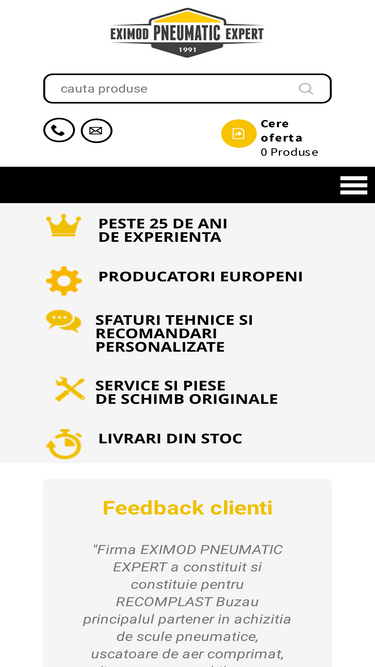Open the Eximod Pneumatic Expert homepage logo

point(187,33)
